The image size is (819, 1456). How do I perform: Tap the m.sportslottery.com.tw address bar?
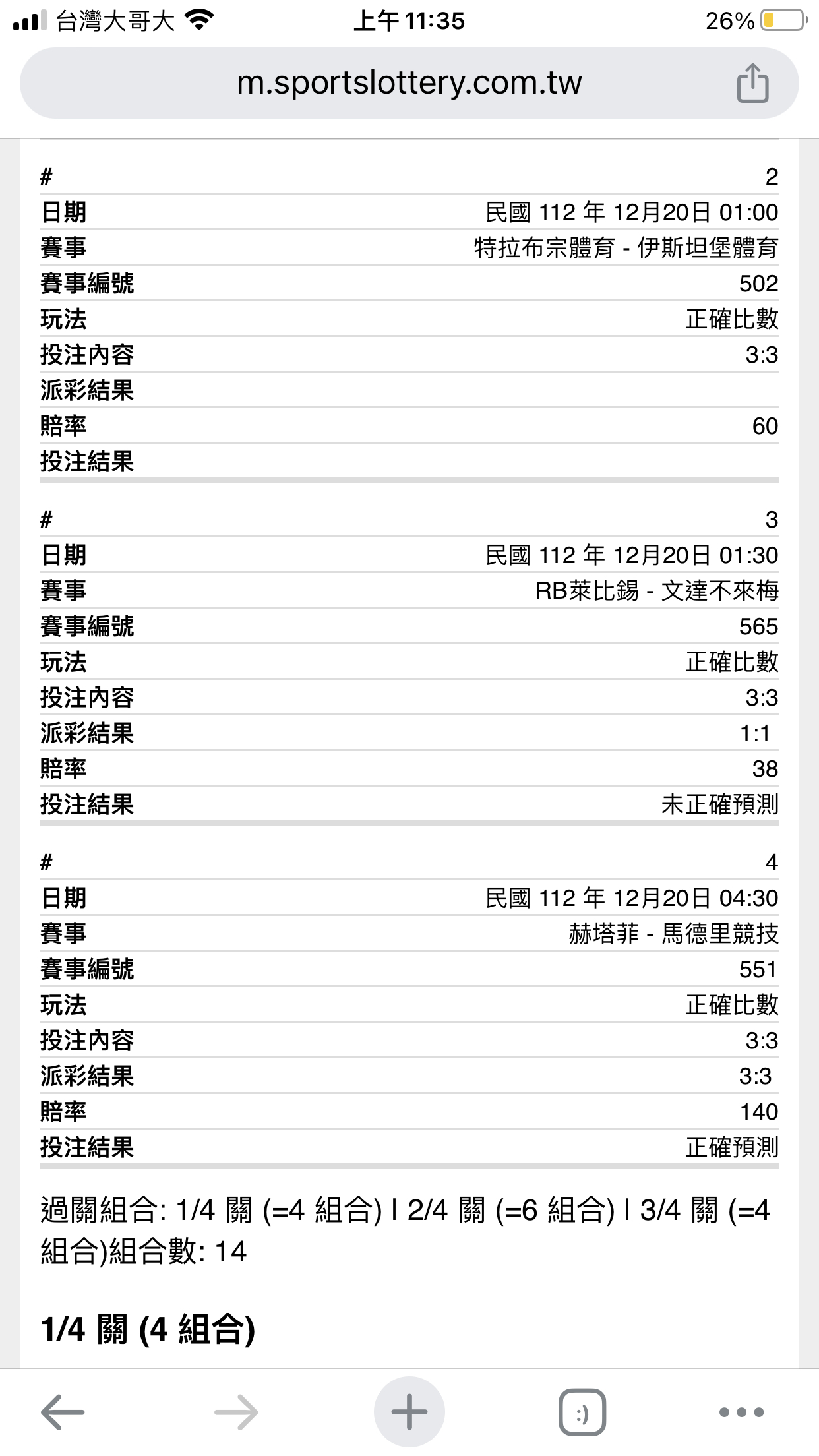point(409,83)
